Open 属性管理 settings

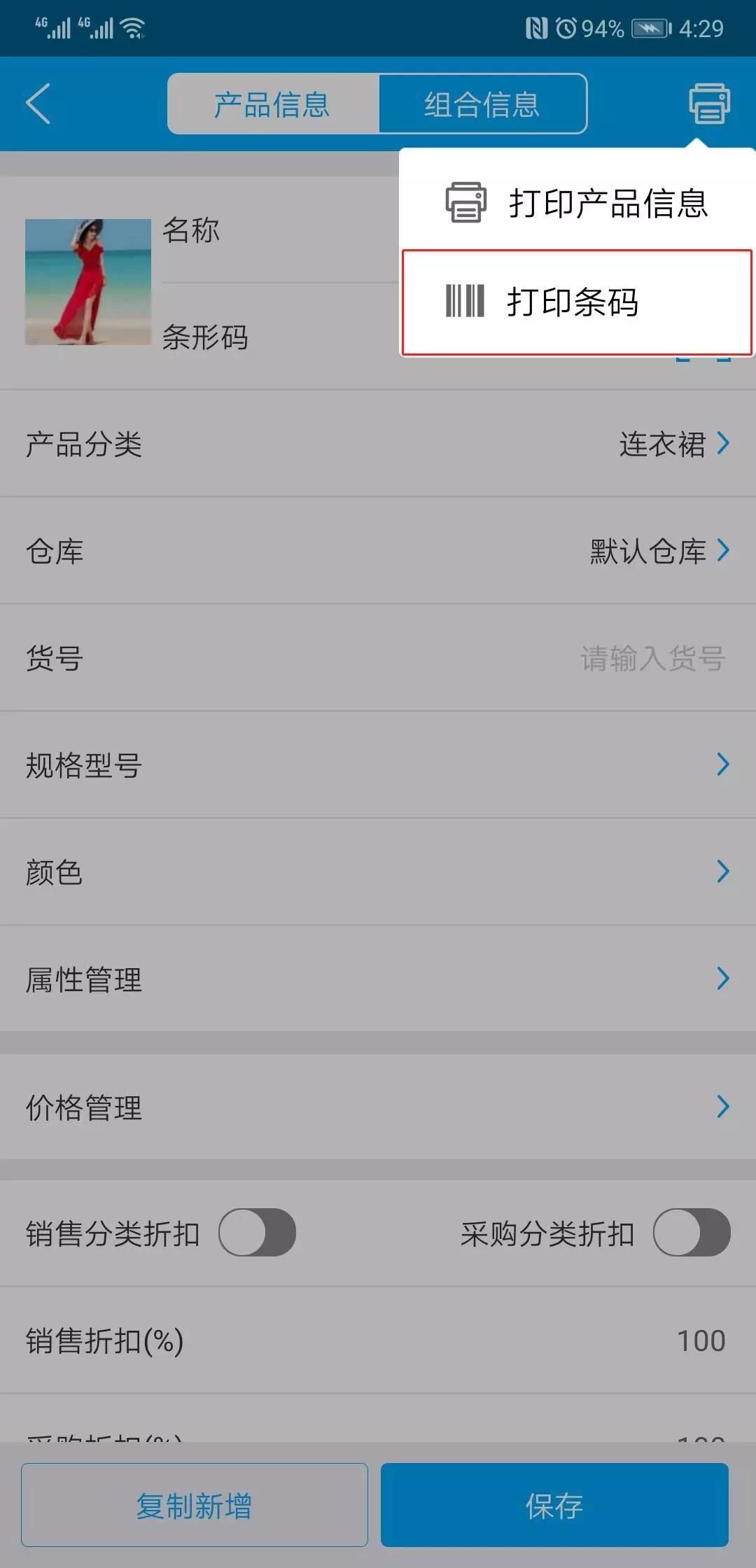378,979
